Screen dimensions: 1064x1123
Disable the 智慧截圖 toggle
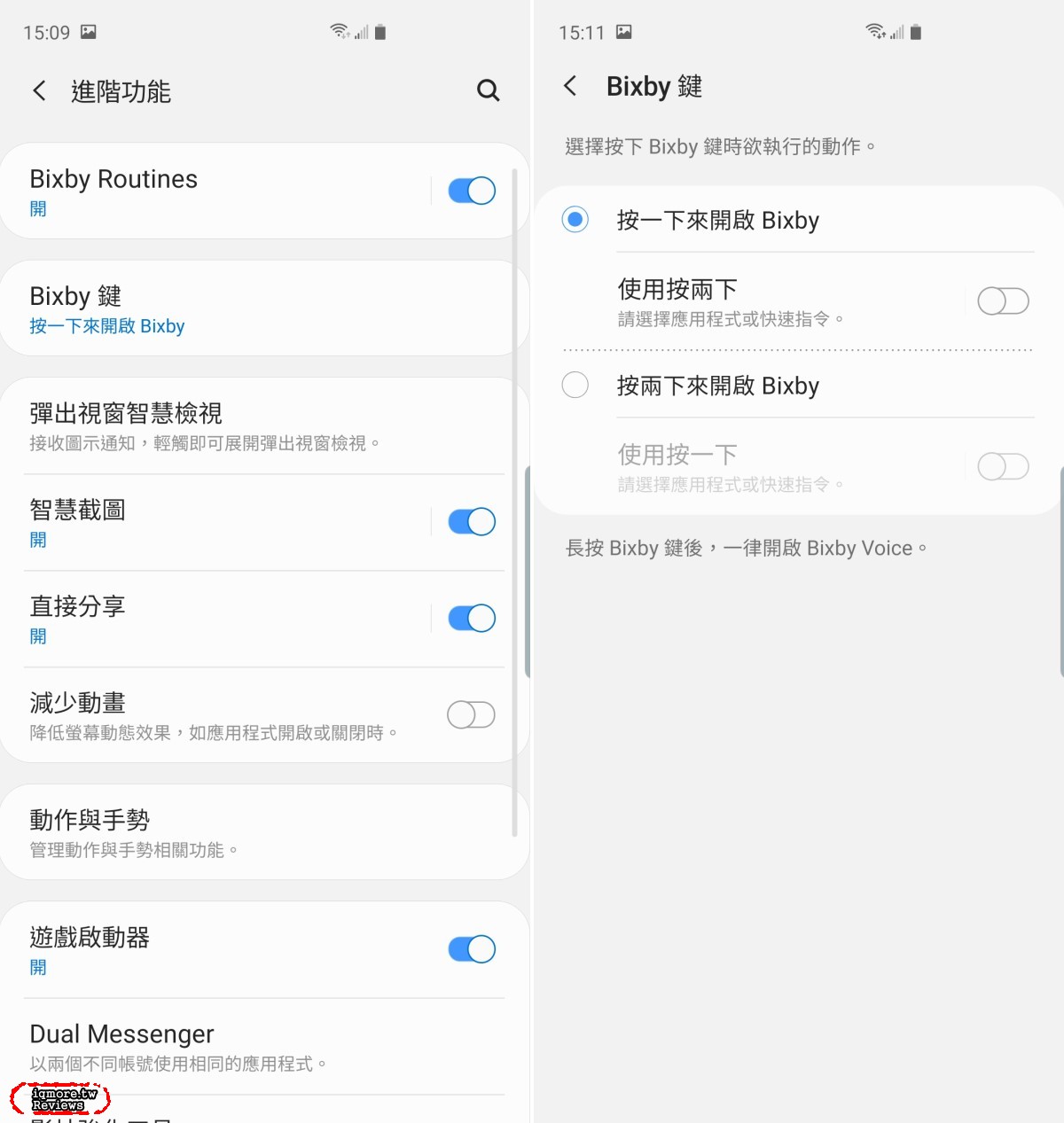pos(471,522)
